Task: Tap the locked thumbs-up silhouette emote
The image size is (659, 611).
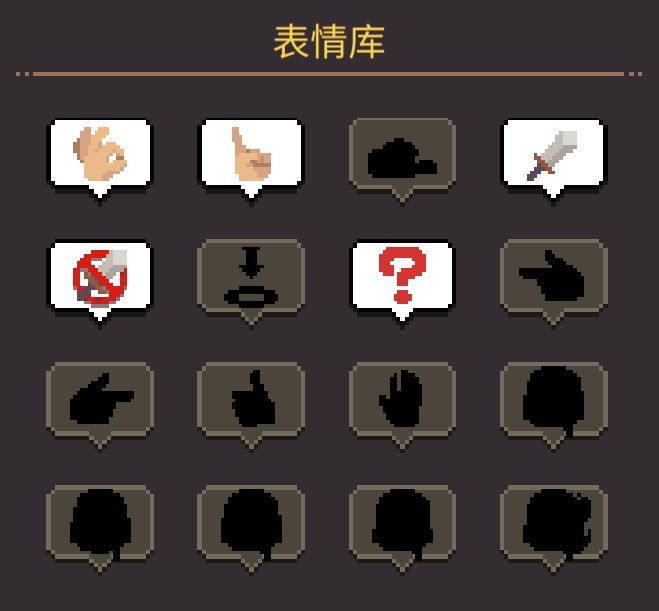Action: 251,400
